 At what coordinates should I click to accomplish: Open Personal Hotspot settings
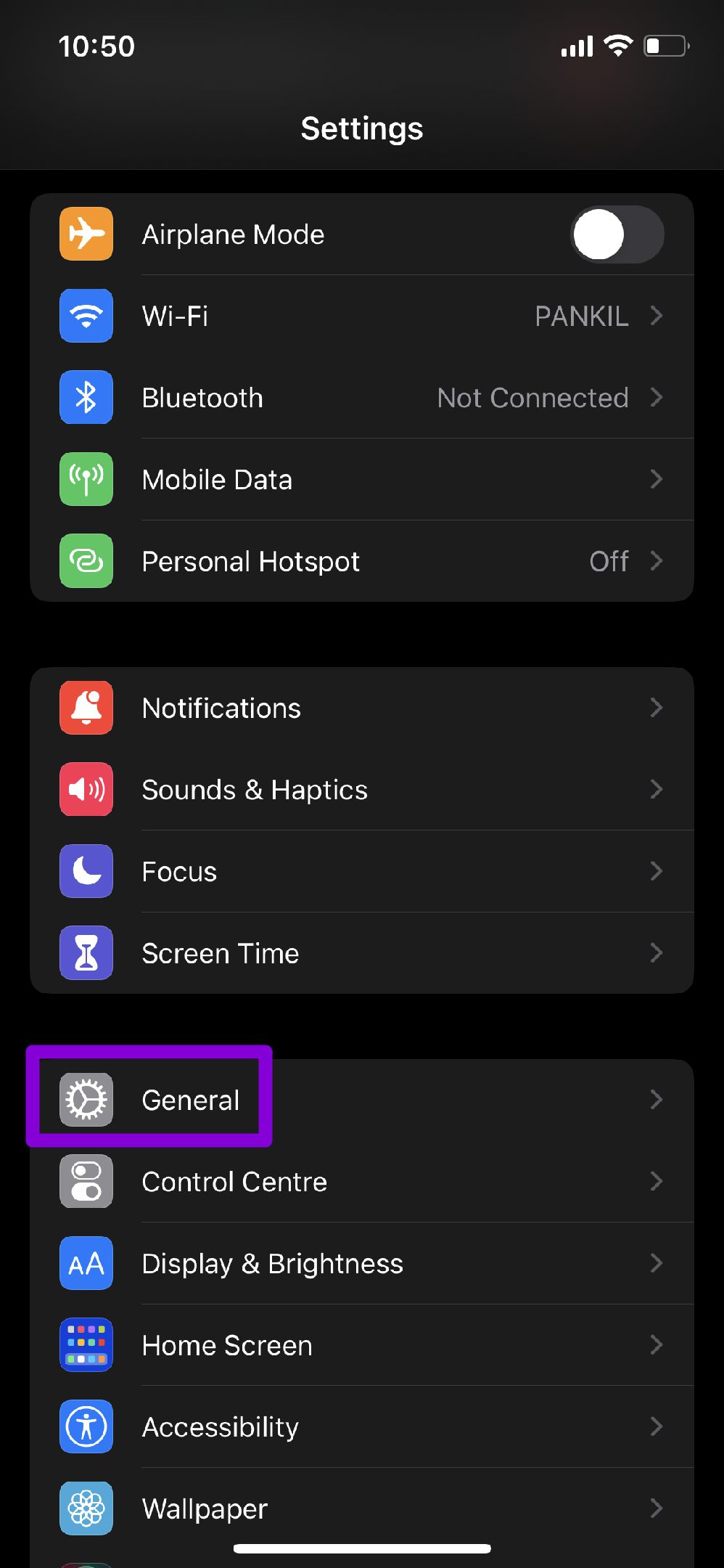coord(362,561)
